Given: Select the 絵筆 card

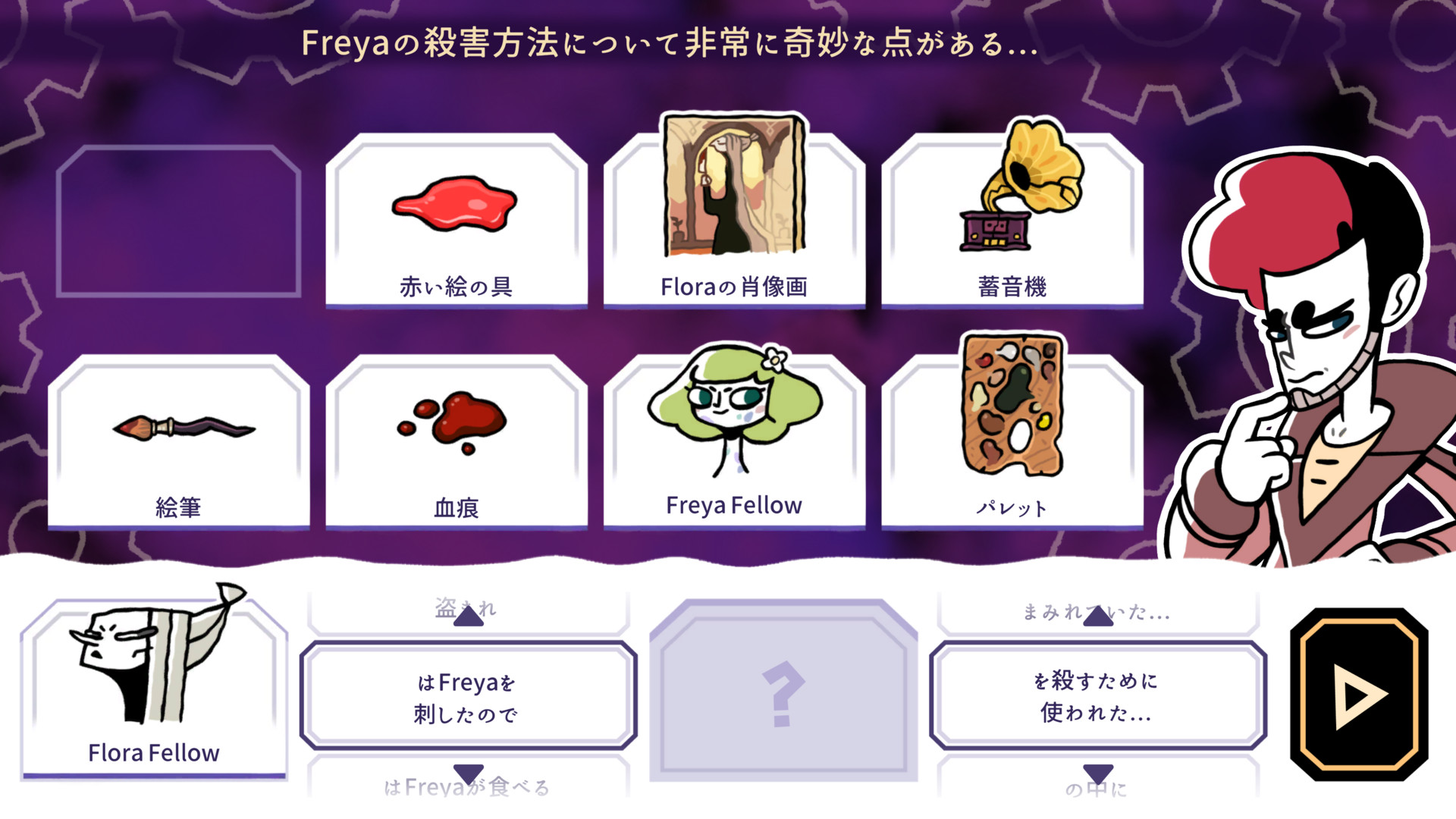Looking at the screenshot, I should (178, 442).
